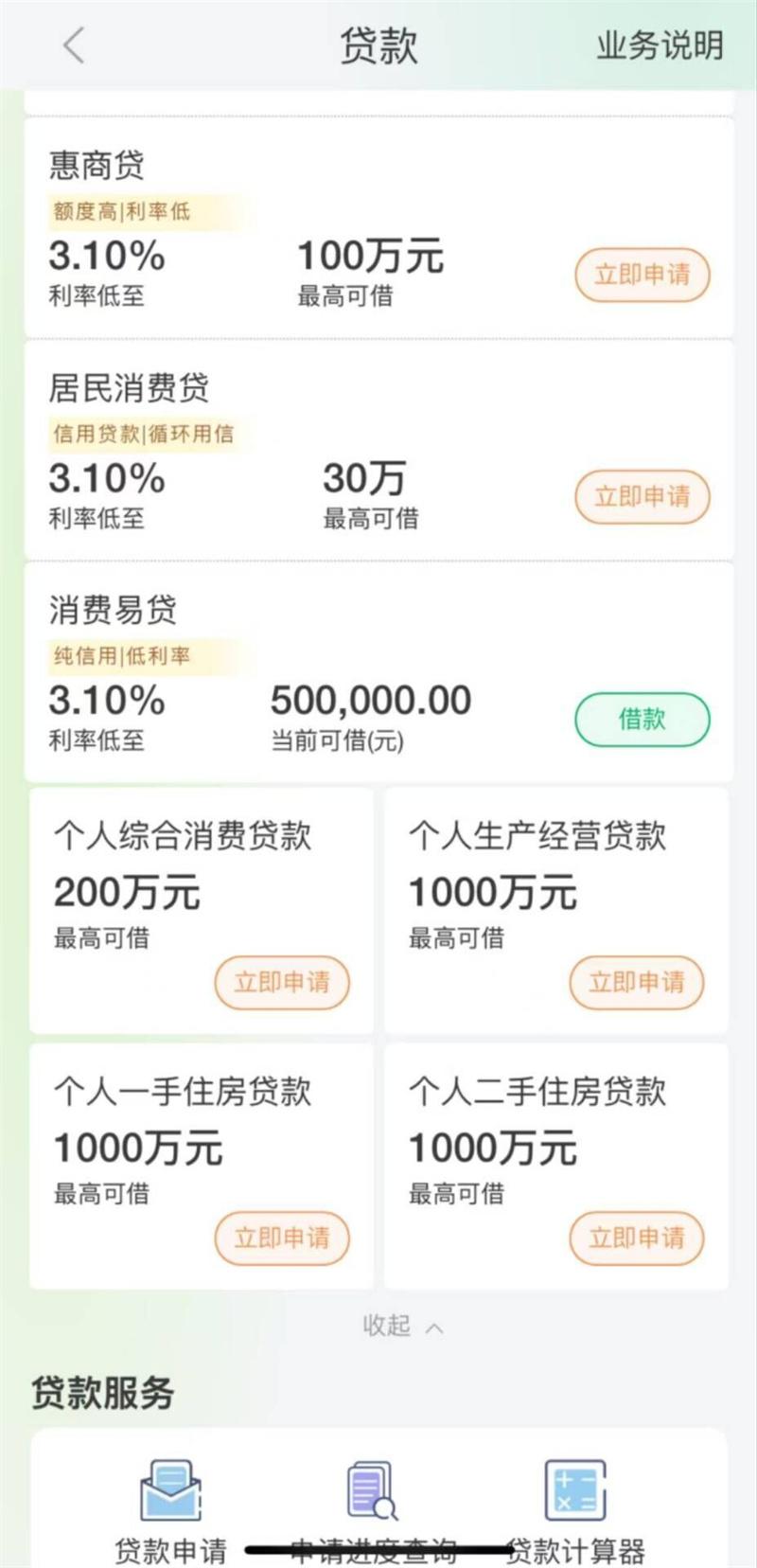Tap 立即申请 on 个人一手住房贷款
Screen dimensions: 757x1568
282,1238
